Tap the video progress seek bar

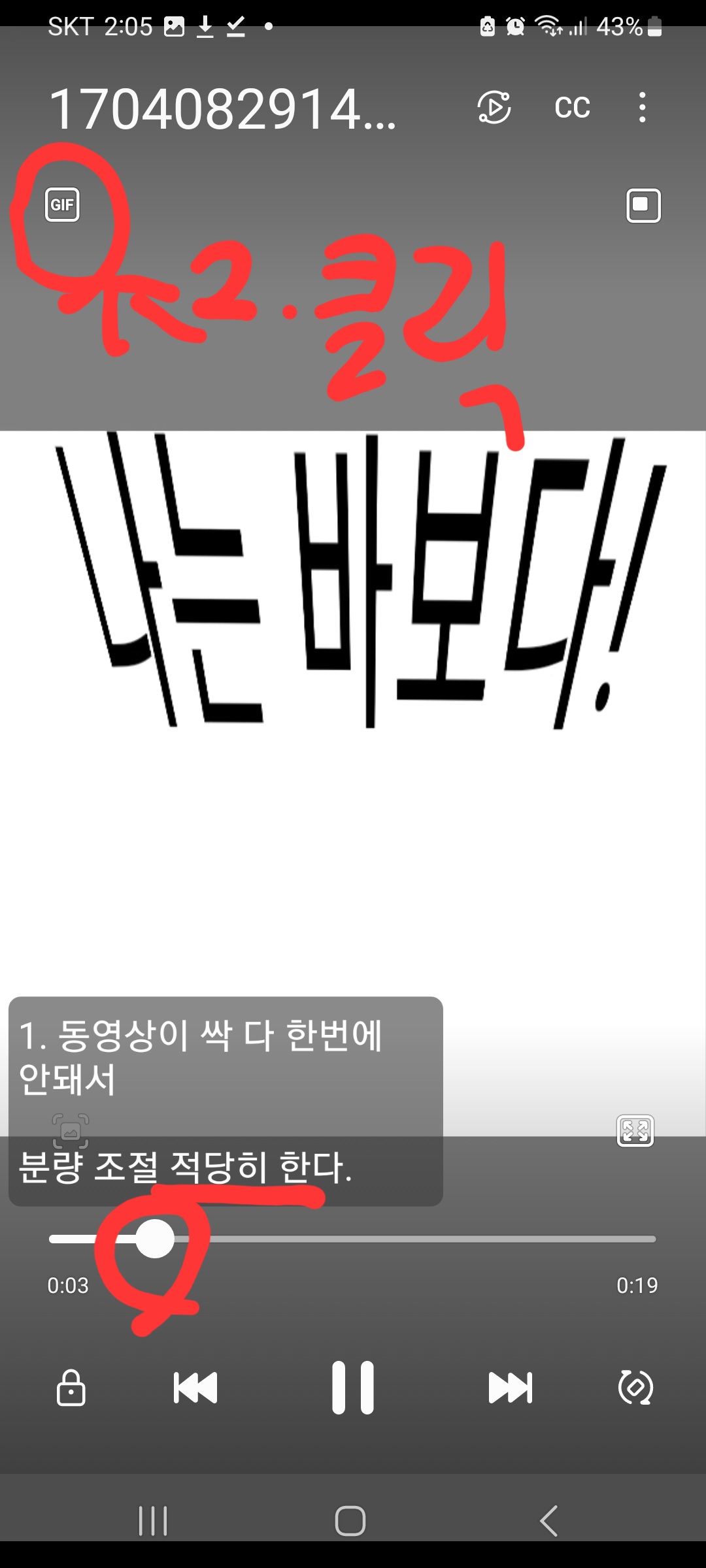coord(352,1239)
